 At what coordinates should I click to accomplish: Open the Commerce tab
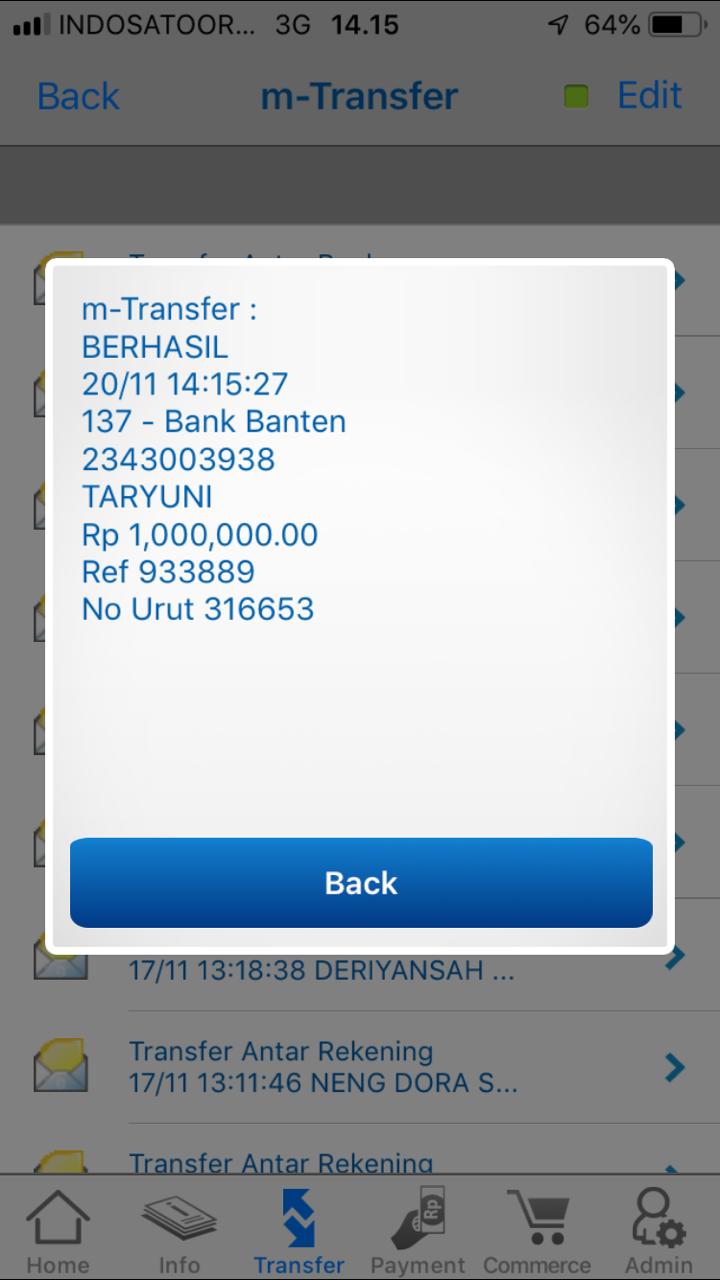tap(537, 1231)
